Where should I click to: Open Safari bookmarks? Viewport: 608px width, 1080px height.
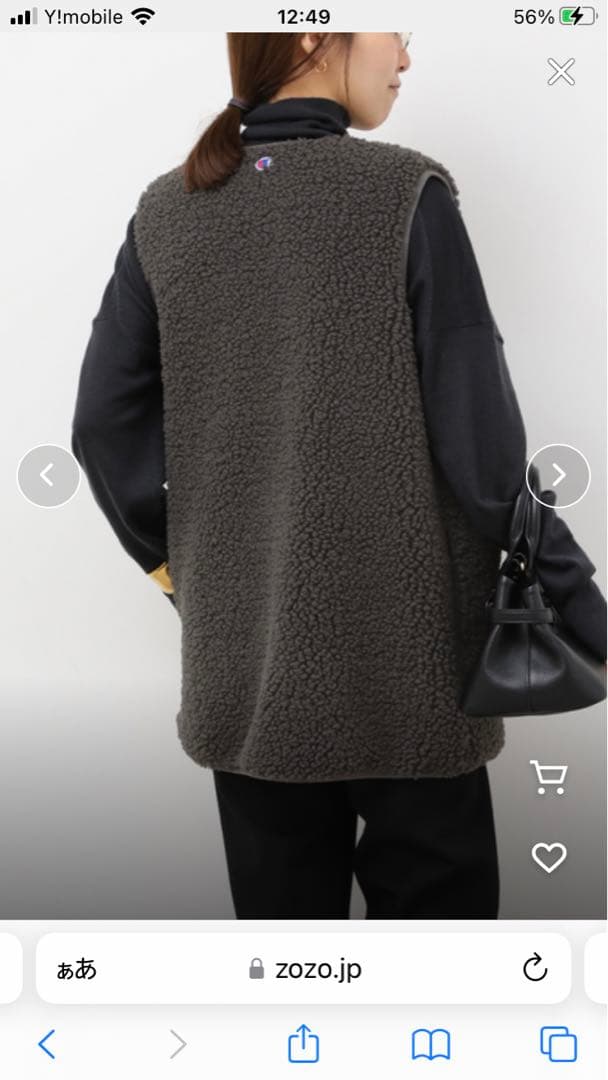[431, 1044]
